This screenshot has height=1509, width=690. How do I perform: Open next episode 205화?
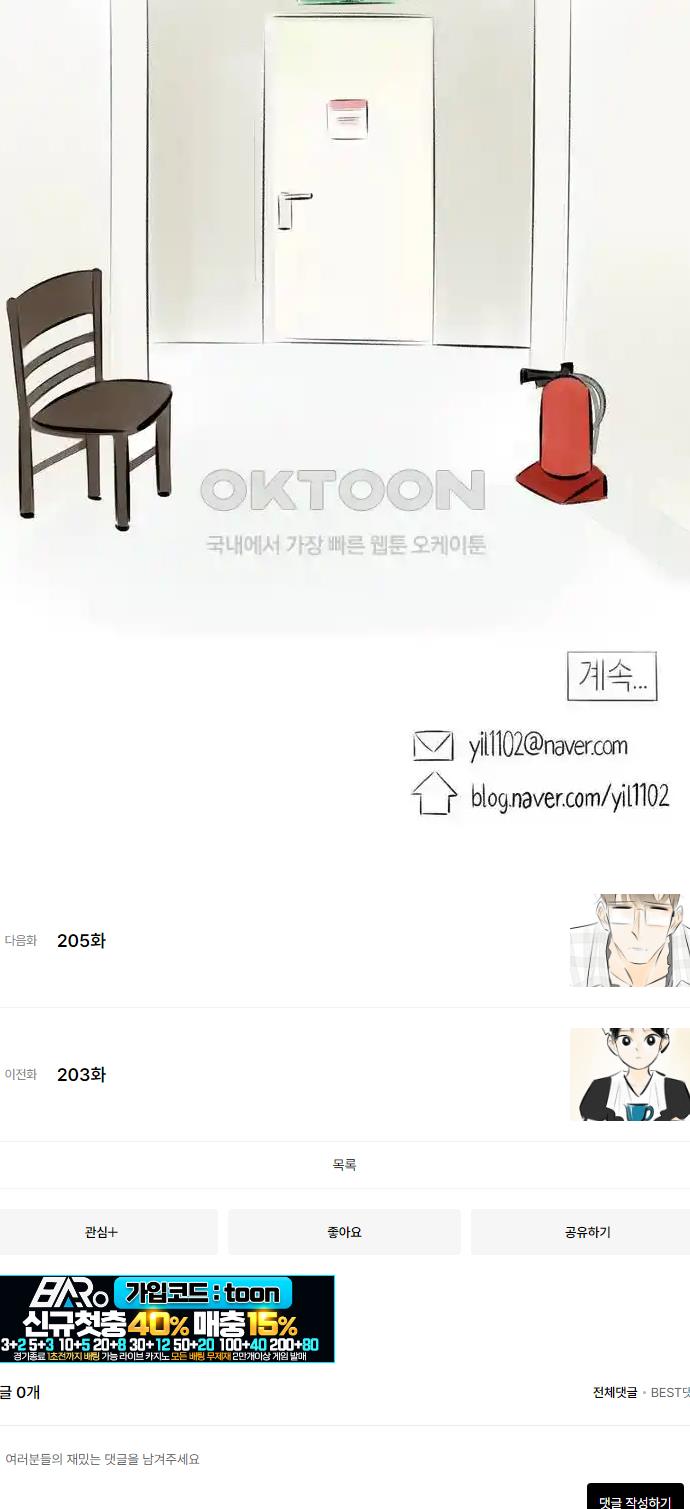click(81, 941)
